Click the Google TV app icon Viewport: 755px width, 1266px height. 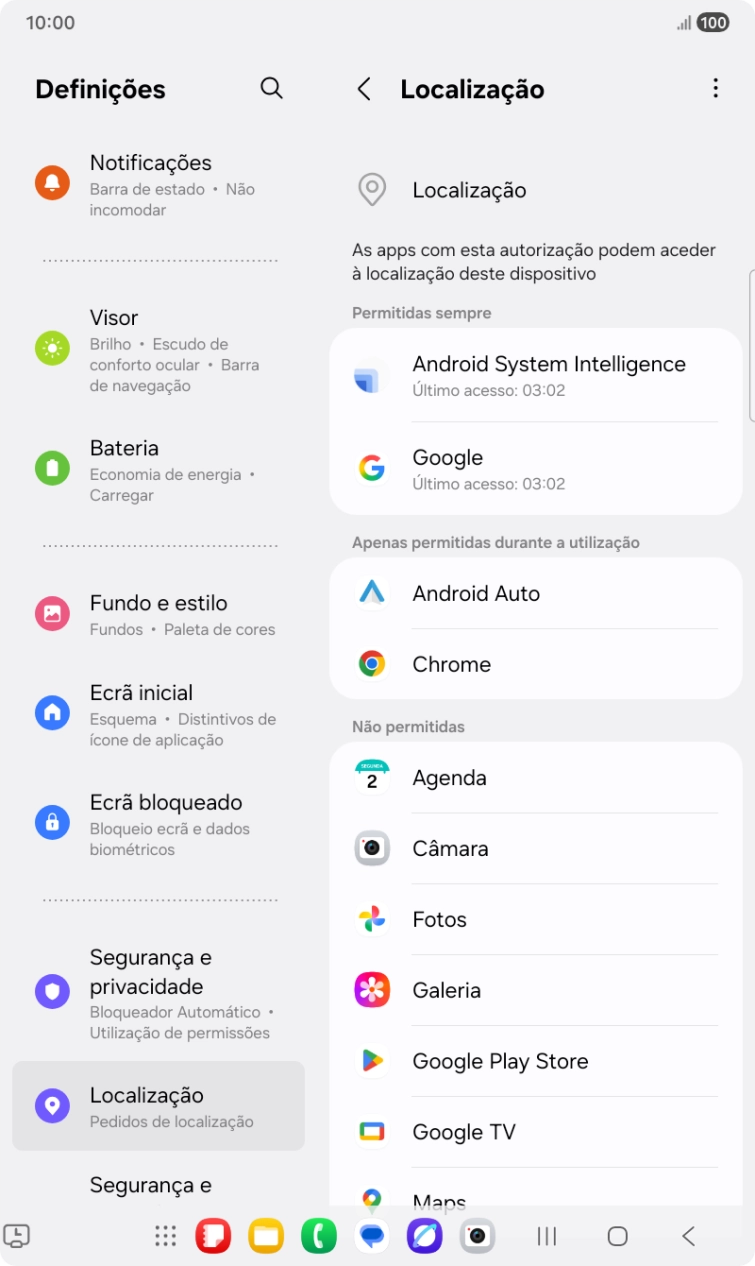tap(371, 1131)
